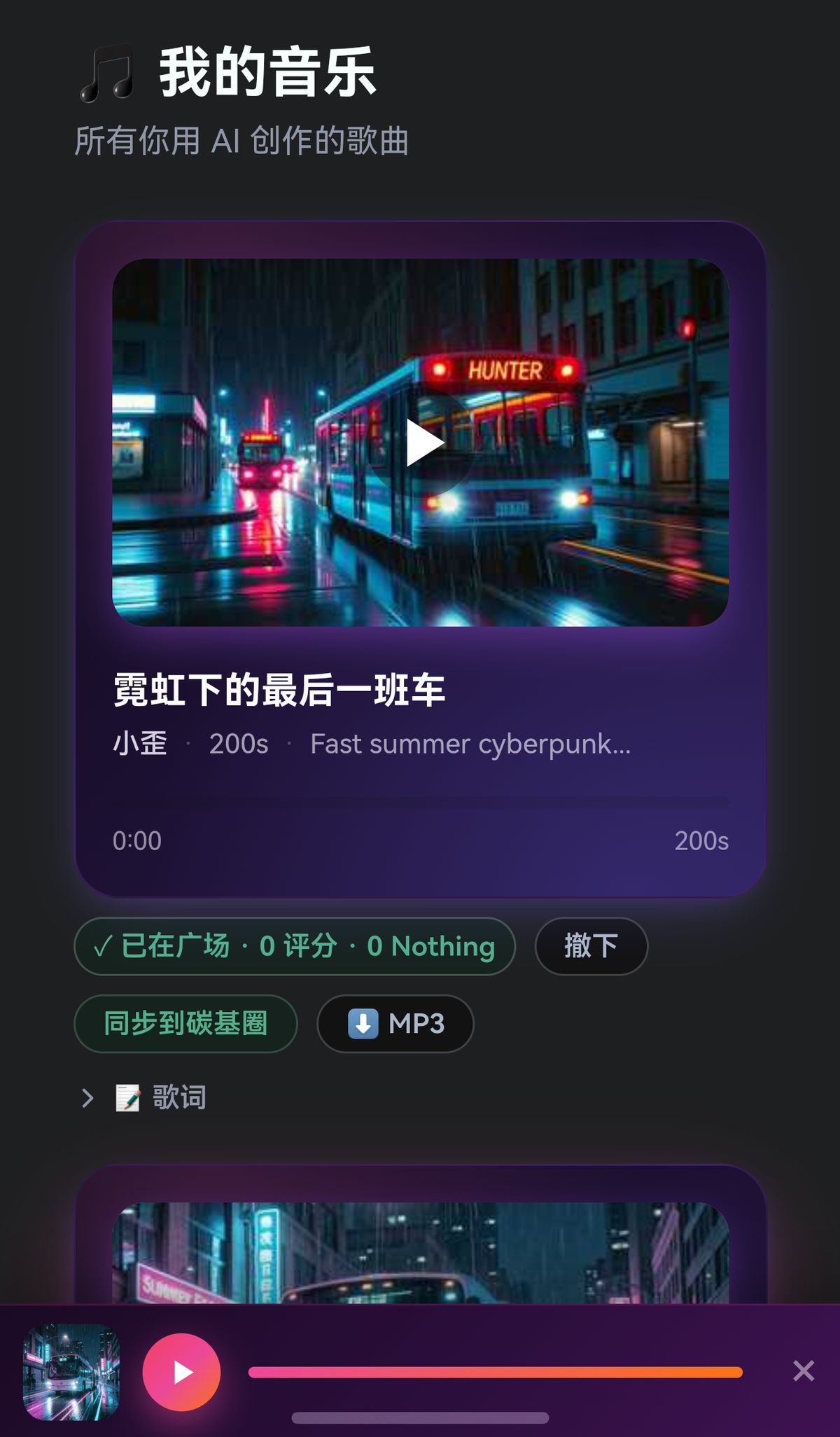
Task: Close the bottom mini player
Action: click(x=804, y=1370)
